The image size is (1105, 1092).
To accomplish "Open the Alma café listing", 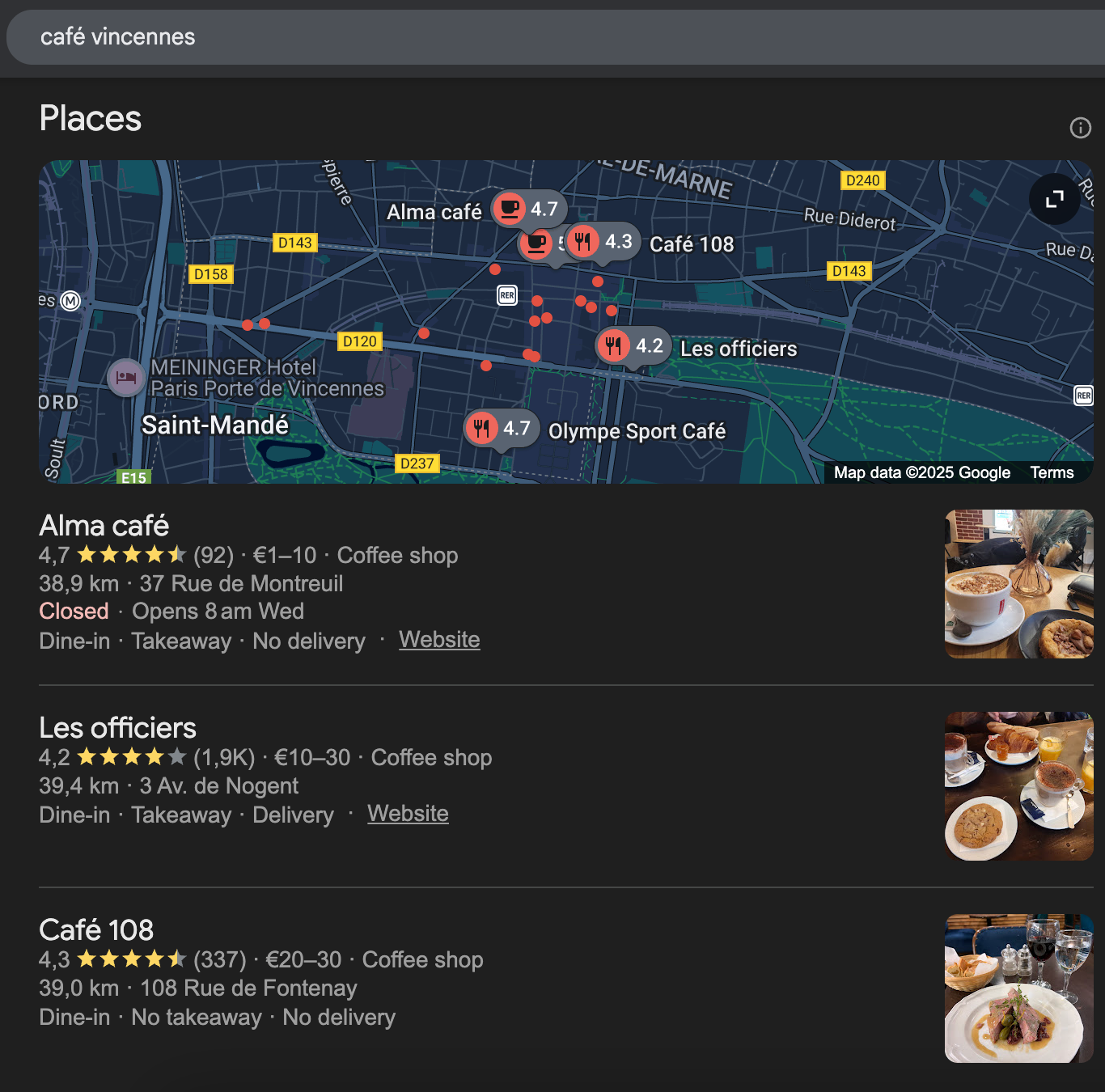I will pyautogui.click(x=104, y=526).
